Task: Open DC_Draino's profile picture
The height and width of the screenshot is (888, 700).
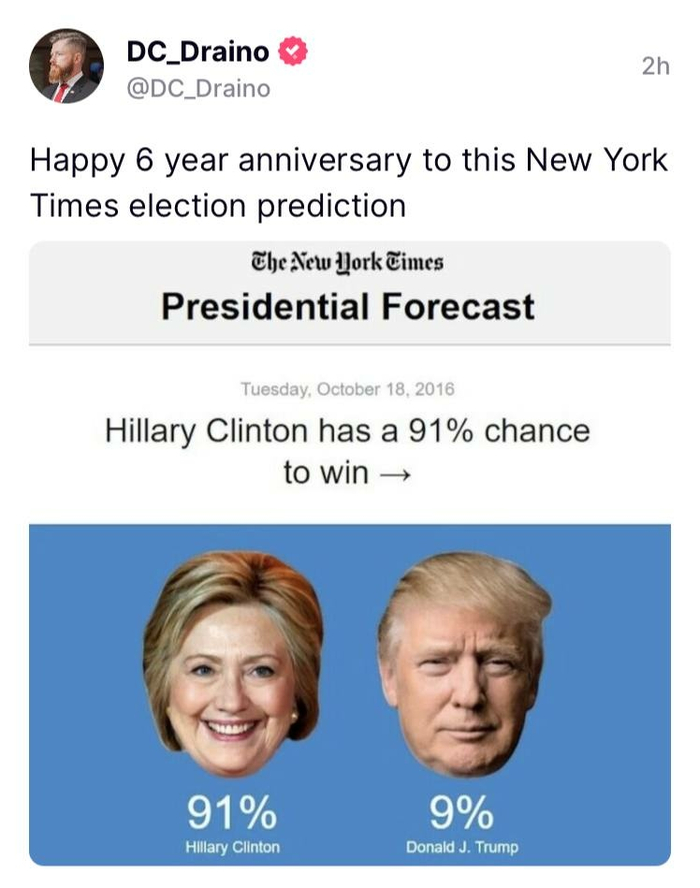Action: click(x=66, y=66)
